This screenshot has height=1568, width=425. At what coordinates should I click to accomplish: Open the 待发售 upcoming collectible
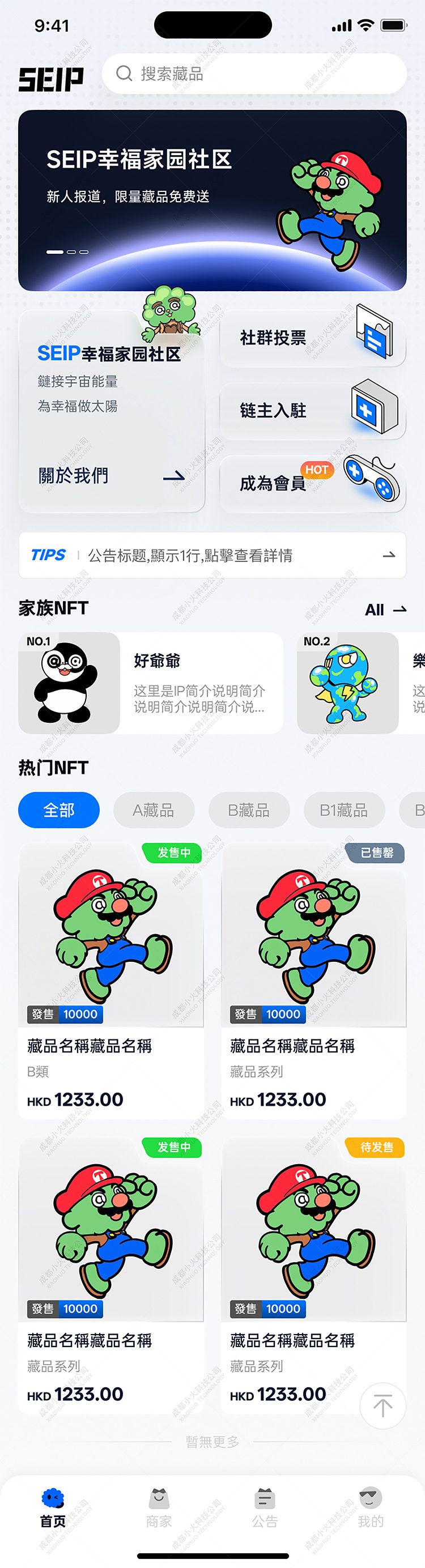point(313,1275)
